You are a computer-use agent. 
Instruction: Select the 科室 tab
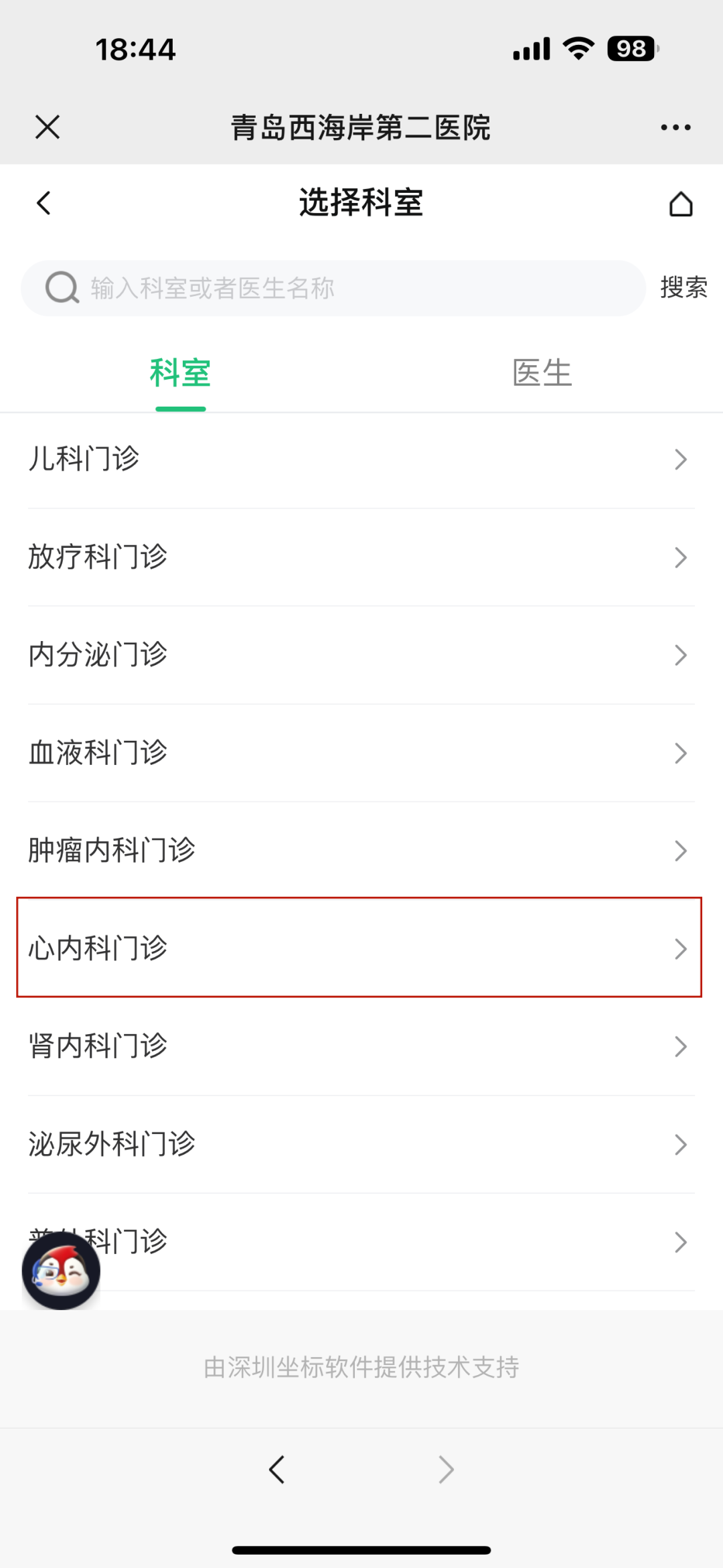pyautogui.click(x=180, y=373)
